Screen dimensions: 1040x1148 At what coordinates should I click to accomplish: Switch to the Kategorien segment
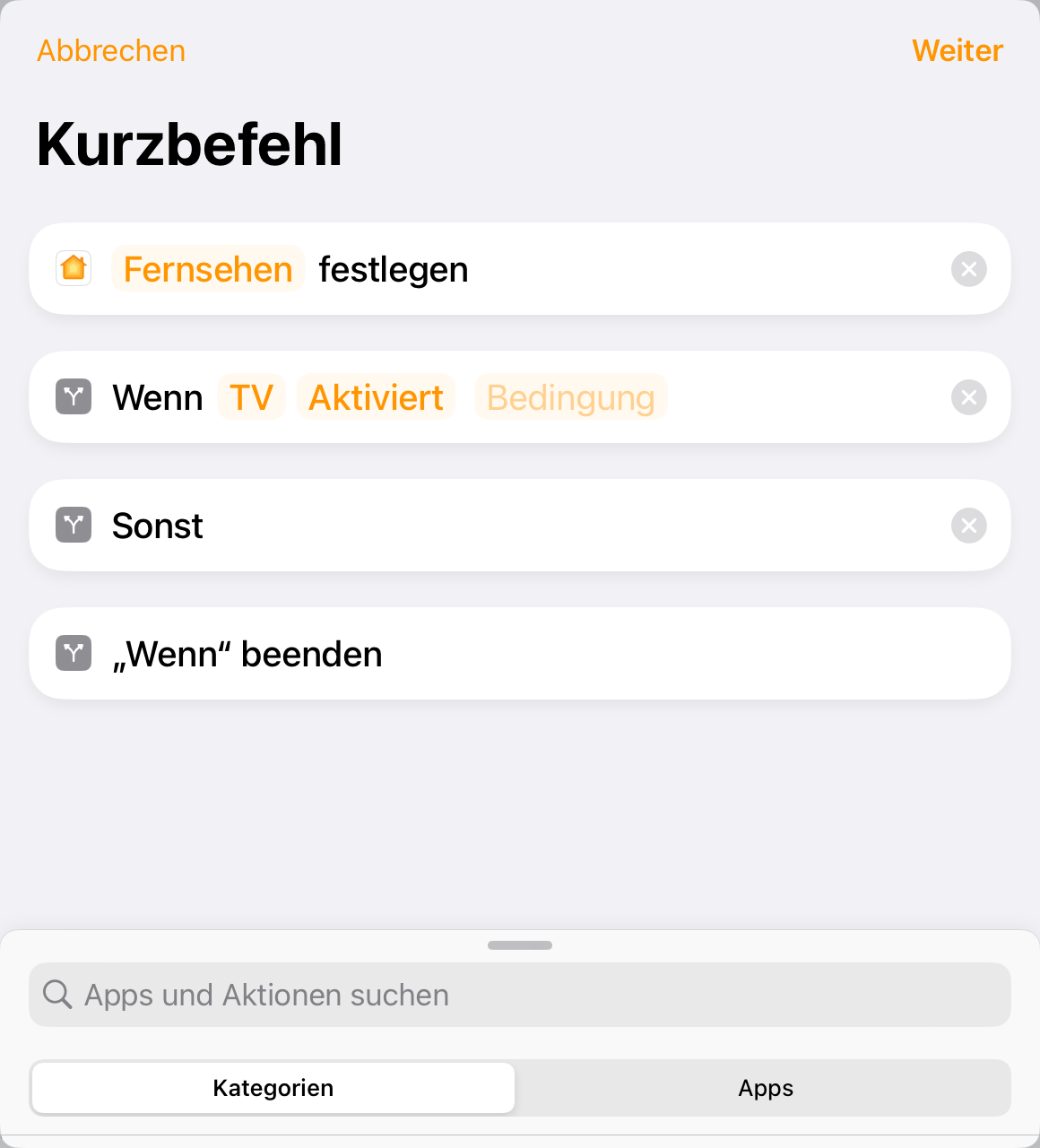click(273, 1088)
